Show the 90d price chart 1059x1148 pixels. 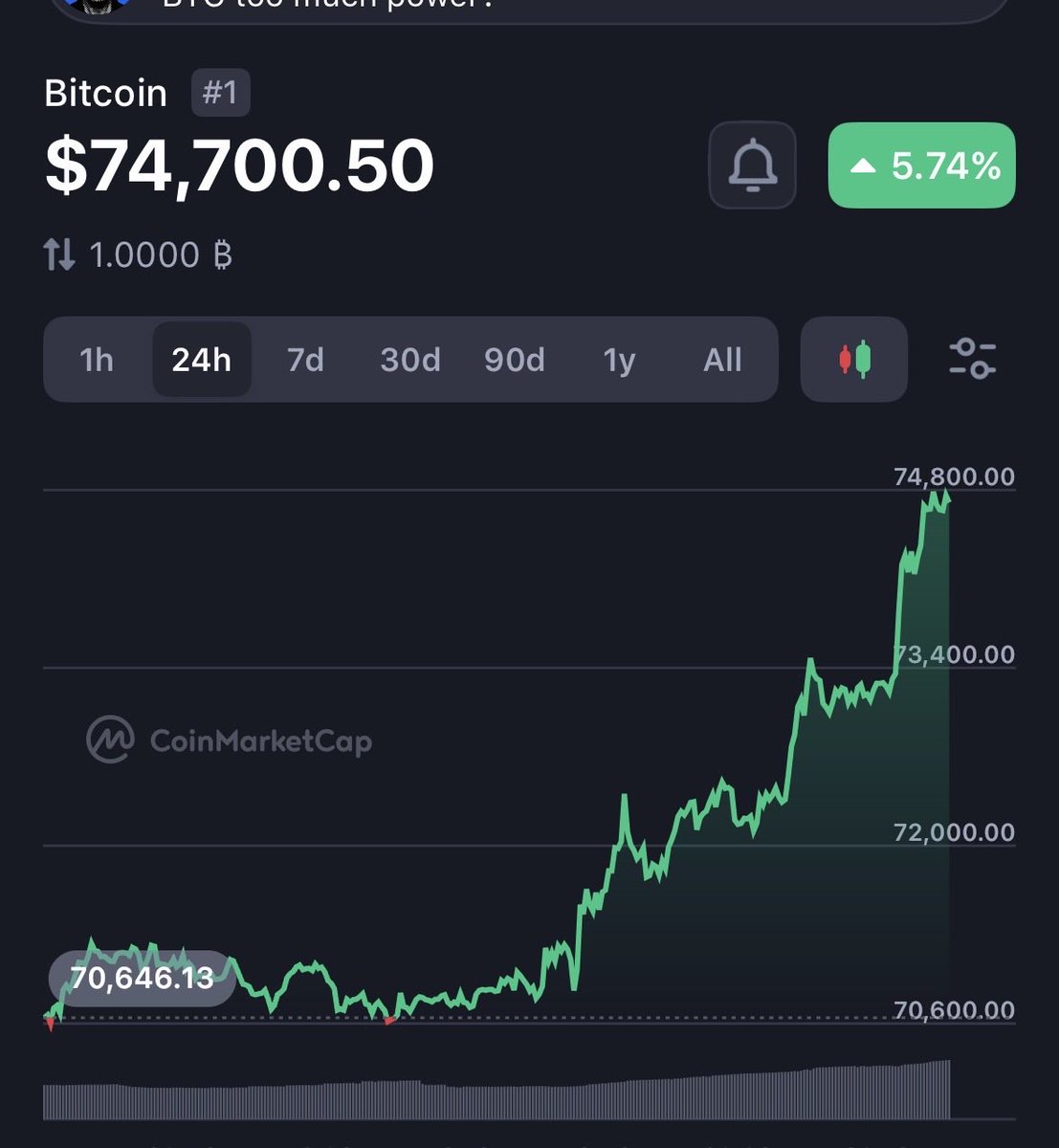[514, 360]
